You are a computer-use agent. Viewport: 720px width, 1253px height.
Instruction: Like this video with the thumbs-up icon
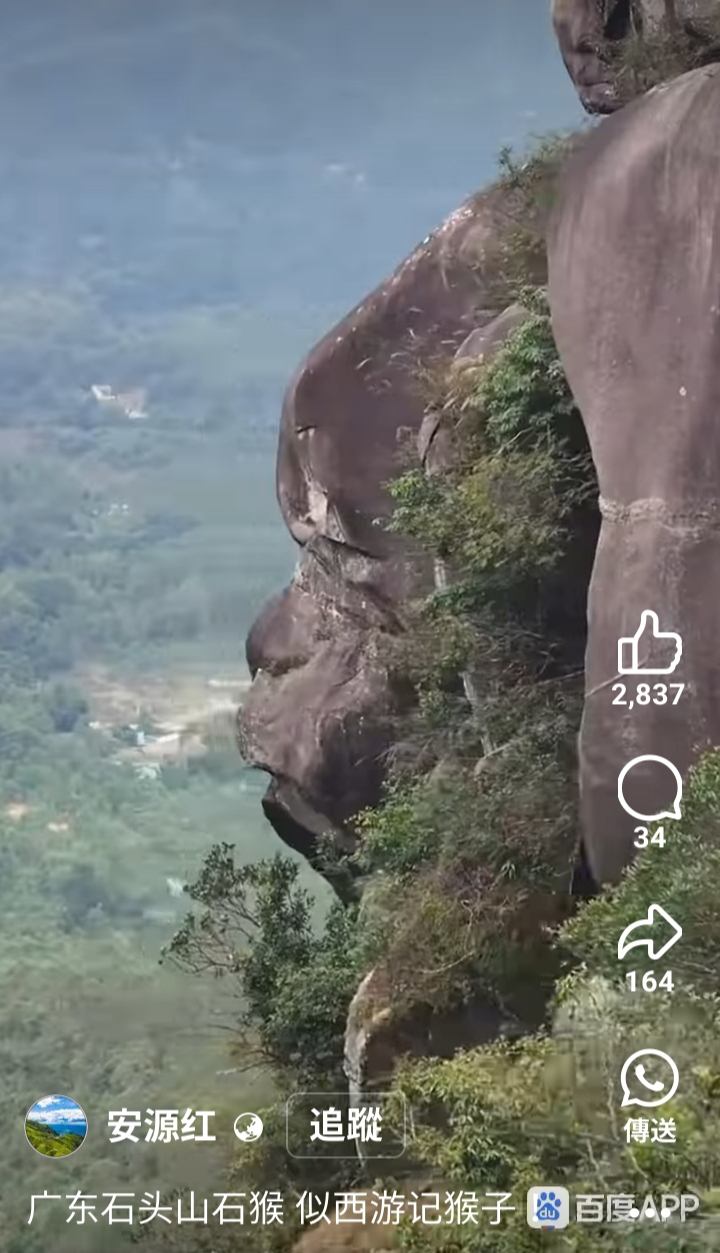pos(649,643)
